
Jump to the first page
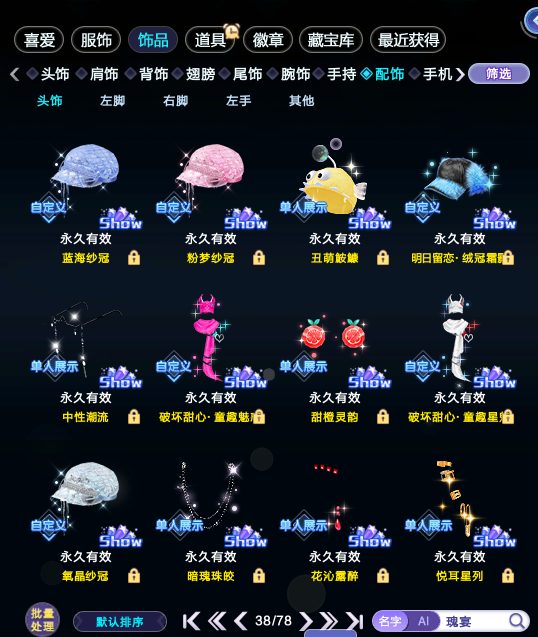coord(191,621)
